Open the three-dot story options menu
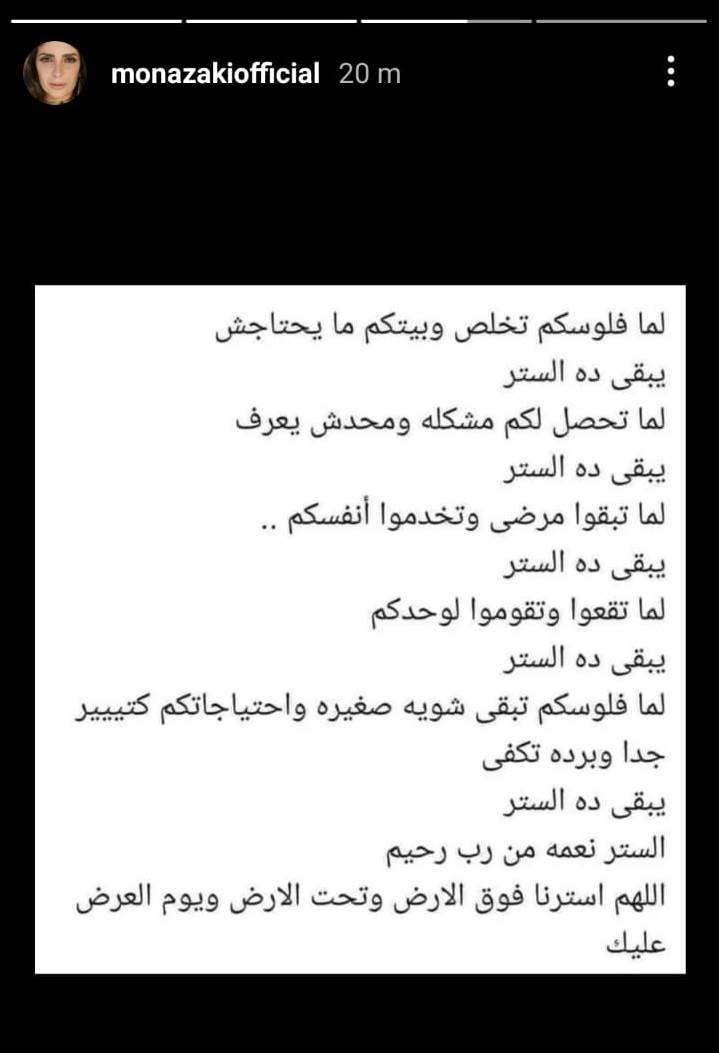Screen dimensions: 719x1053 671,72
